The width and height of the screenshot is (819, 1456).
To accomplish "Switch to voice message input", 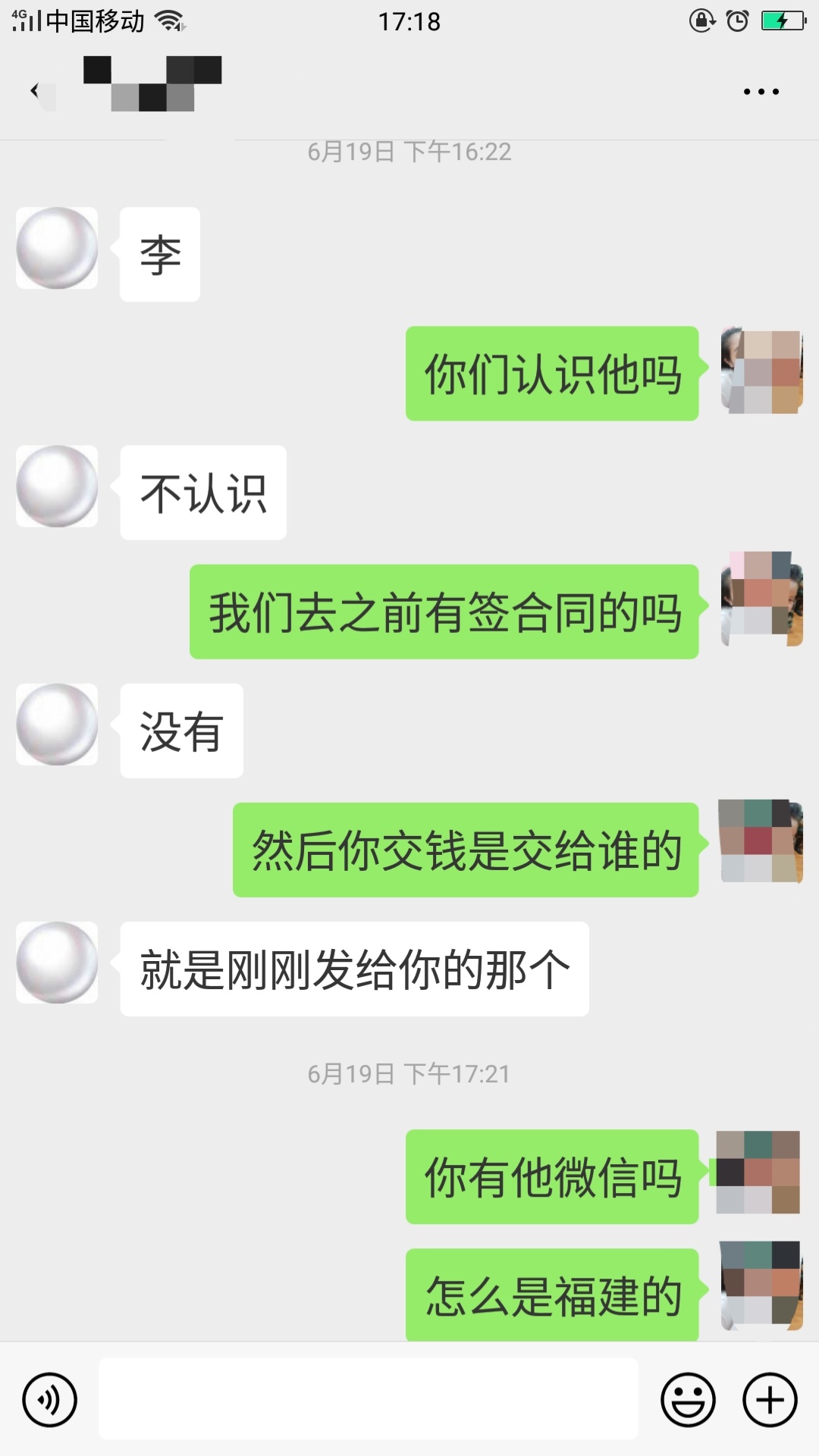I will (x=50, y=1399).
